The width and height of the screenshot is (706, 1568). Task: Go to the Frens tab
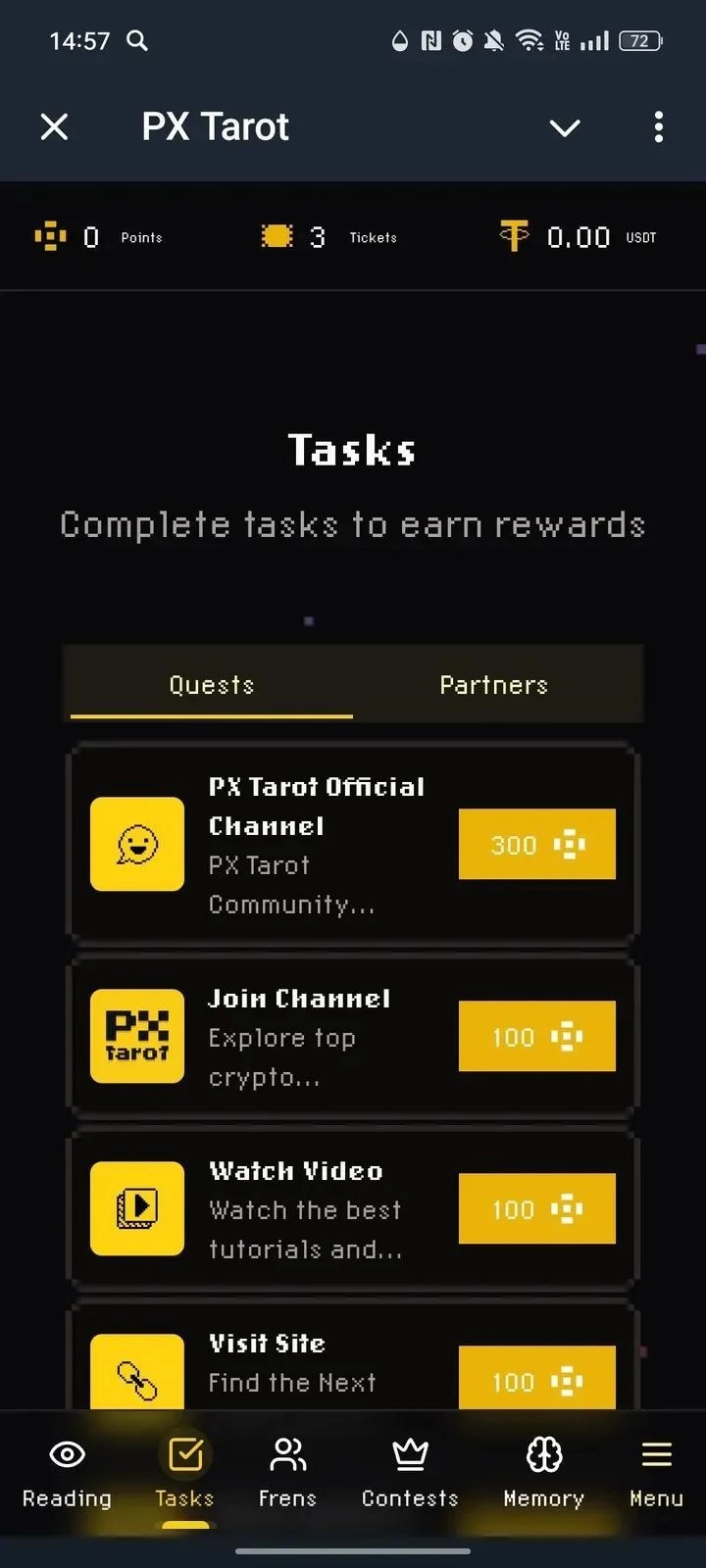point(287,1472)
